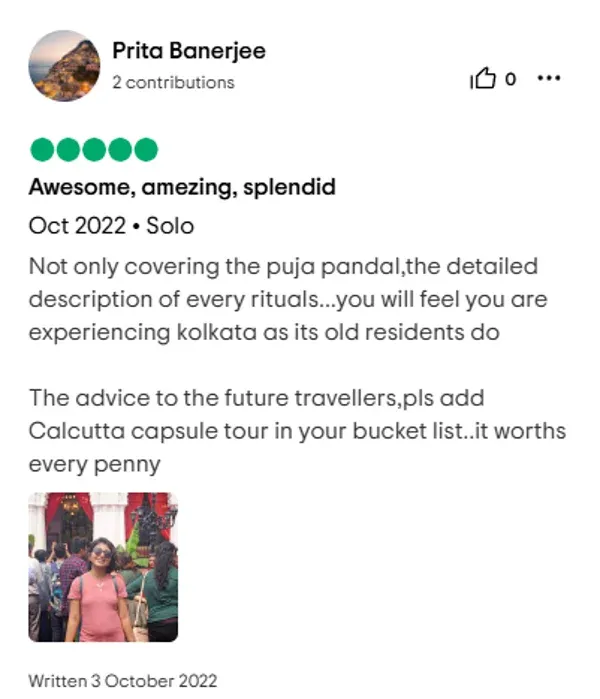Image resolution: width=600 pixels, height=699 pixels.
Task: Open the reviewer name Prita Banerjee
Action: [189, 51]
